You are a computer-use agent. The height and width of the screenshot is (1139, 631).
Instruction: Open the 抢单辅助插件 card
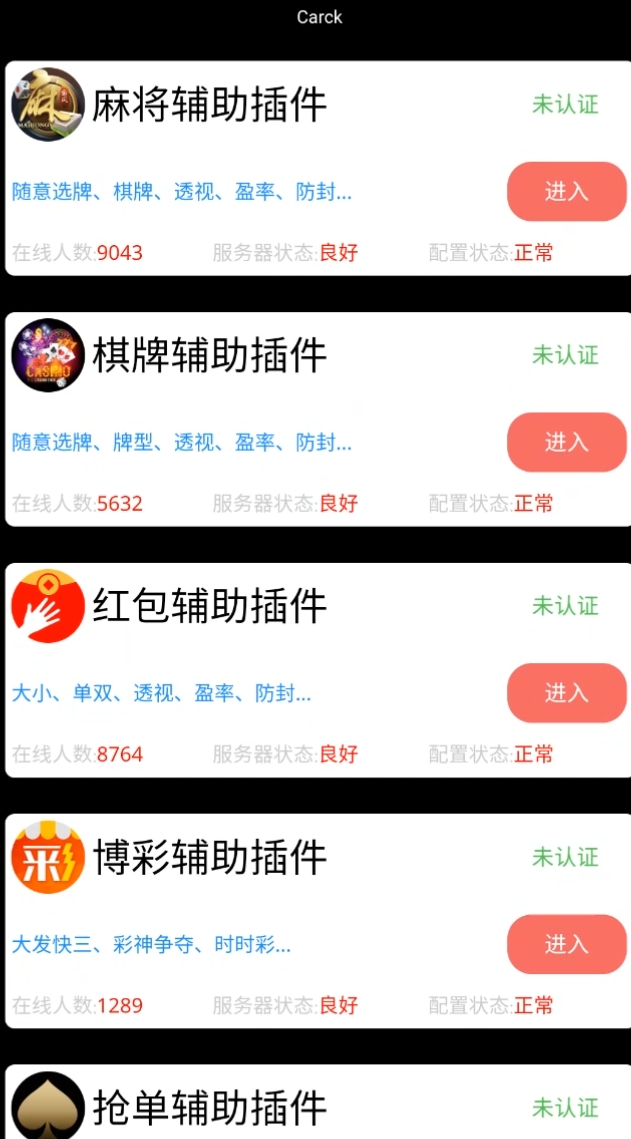point(317,1102)
